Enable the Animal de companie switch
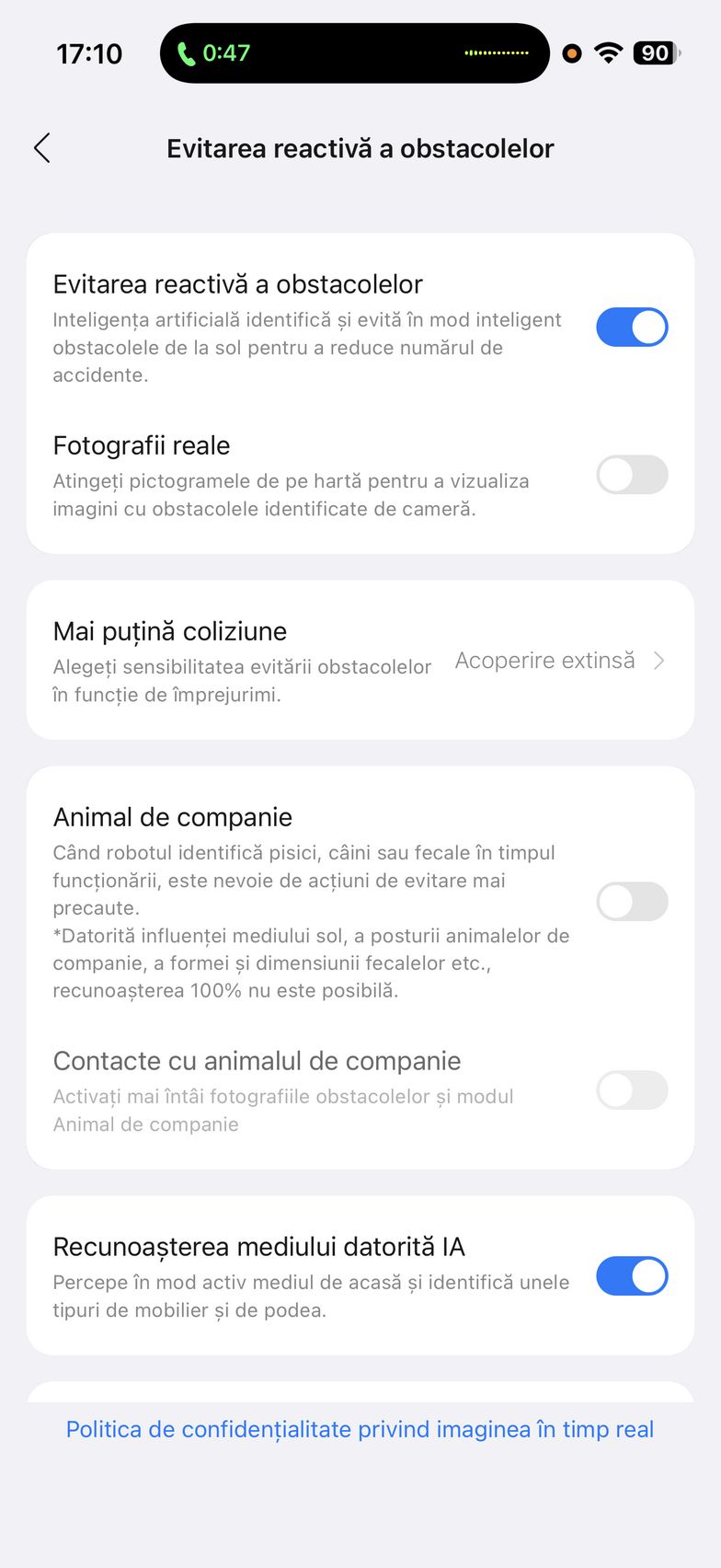 (x=631, y=902)
